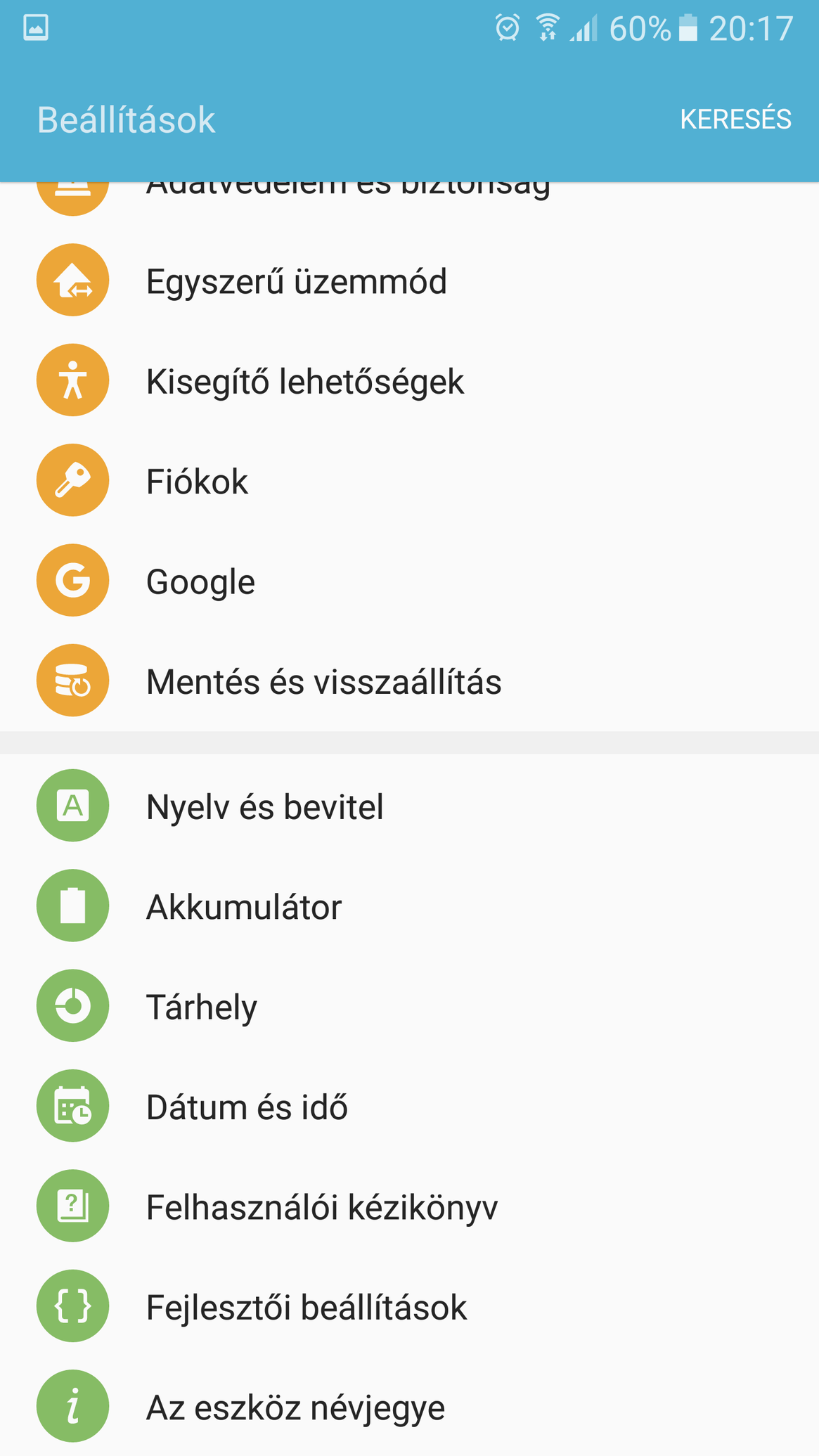
Task: Open Fejlesztői beállítások
Action: [x=409, y=1306]
